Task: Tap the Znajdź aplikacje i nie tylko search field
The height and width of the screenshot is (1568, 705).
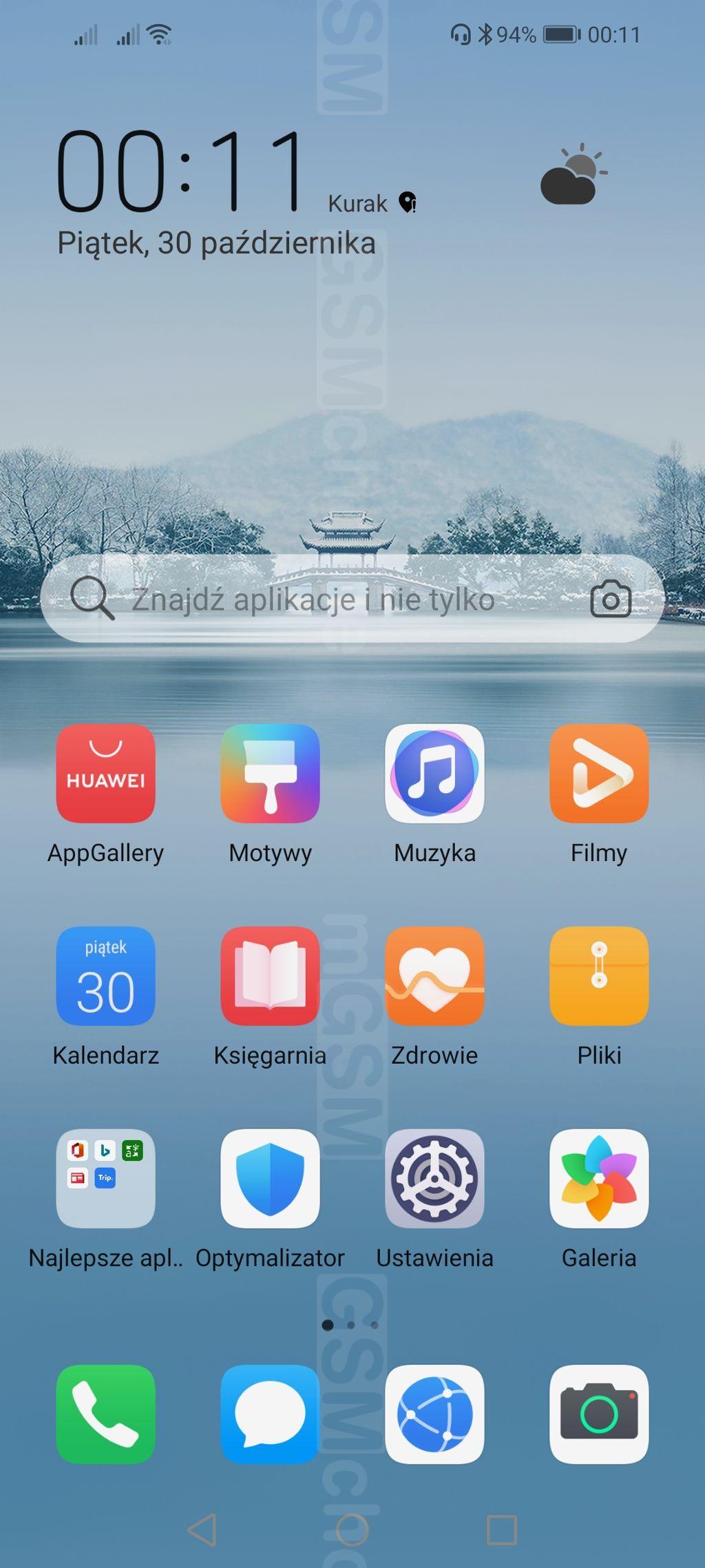Action: click(x=313, y=599)
